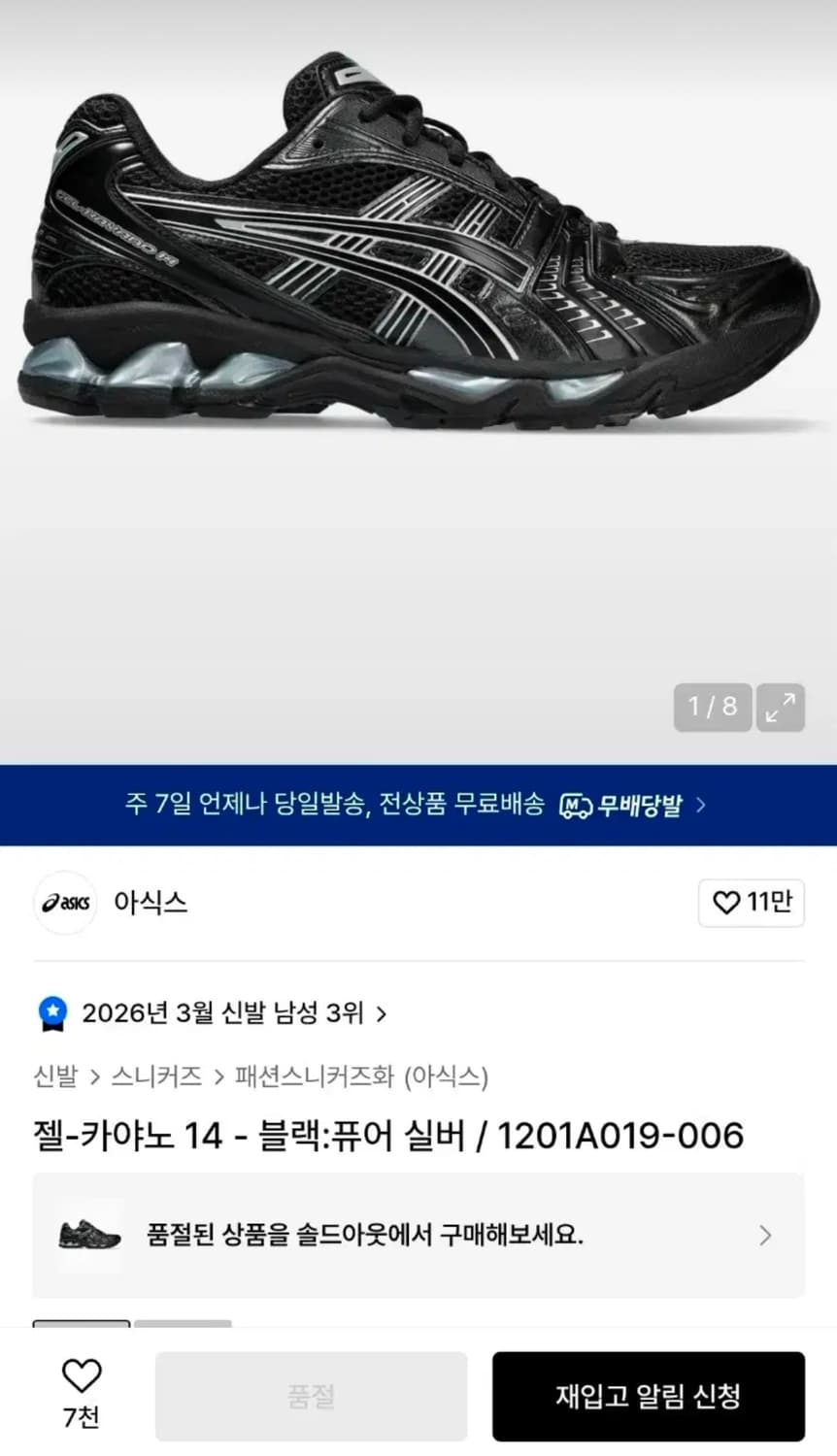
Task: Open the 스니커즈 breadcrumb category
Action: click(155, 1077)
